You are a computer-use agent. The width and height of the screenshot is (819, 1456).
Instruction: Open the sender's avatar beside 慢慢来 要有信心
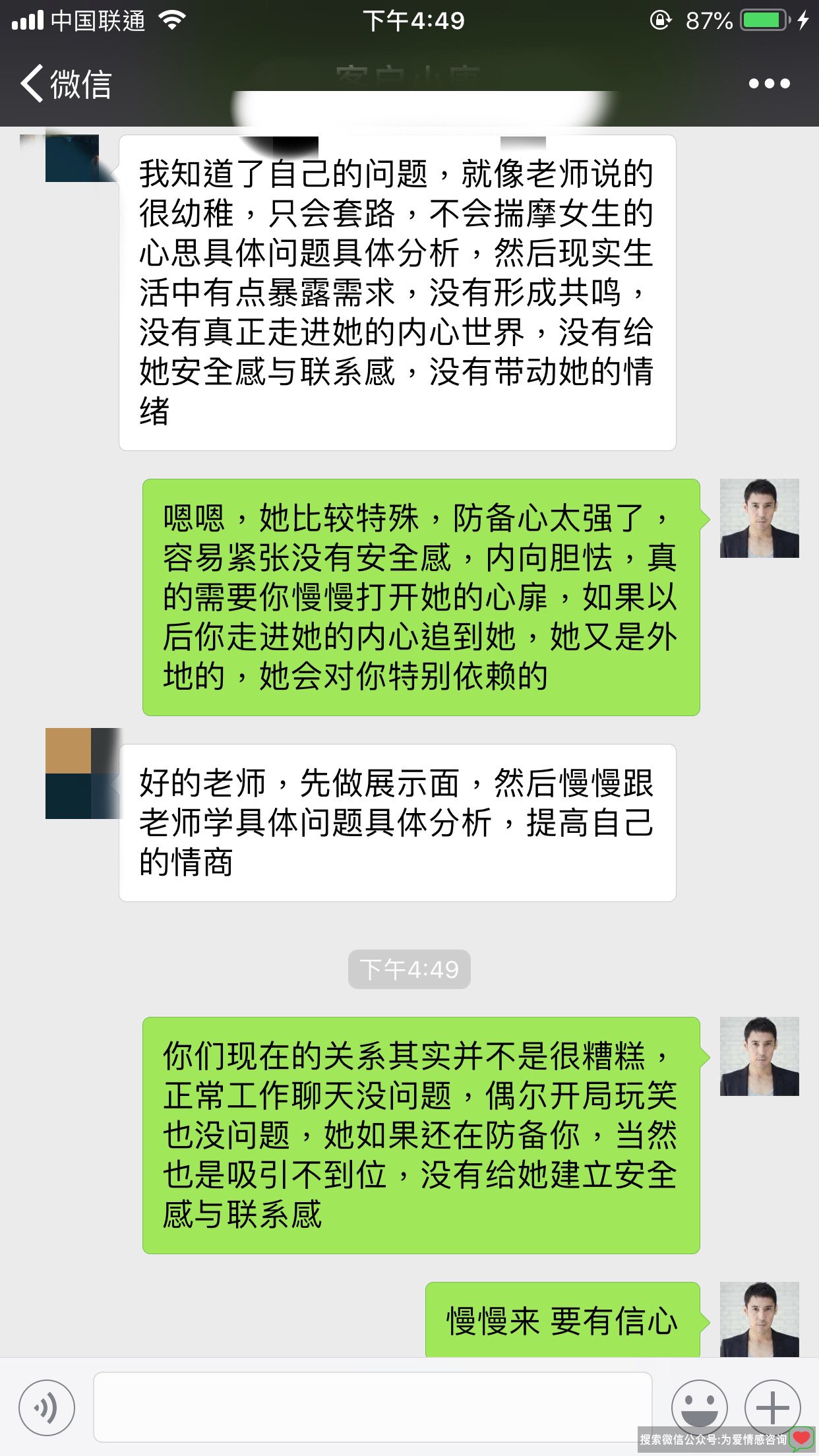[759, 1319]
